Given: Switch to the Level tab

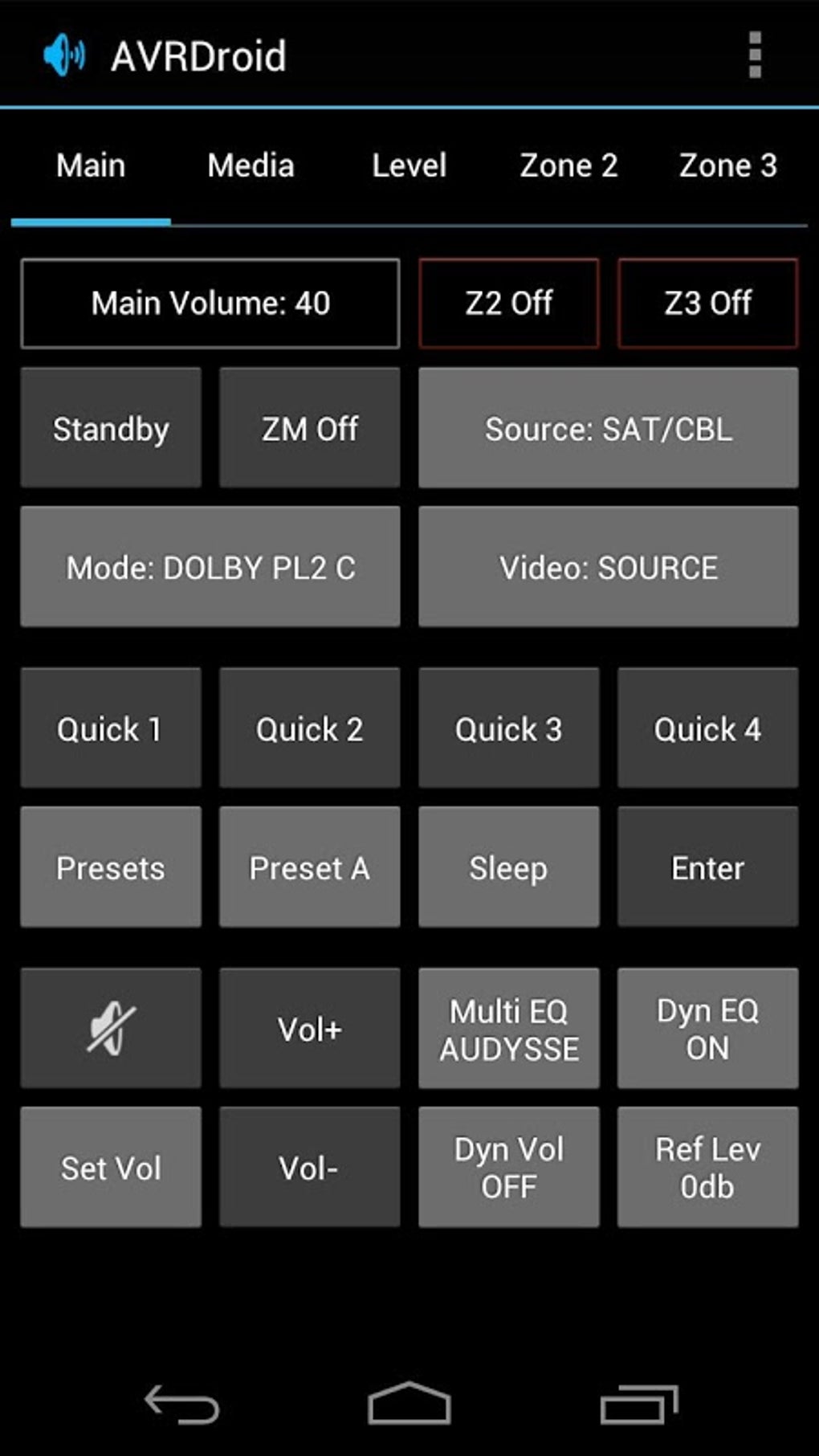Looking at the screenshot, I should pyautogui.click(x=409, y=165).
